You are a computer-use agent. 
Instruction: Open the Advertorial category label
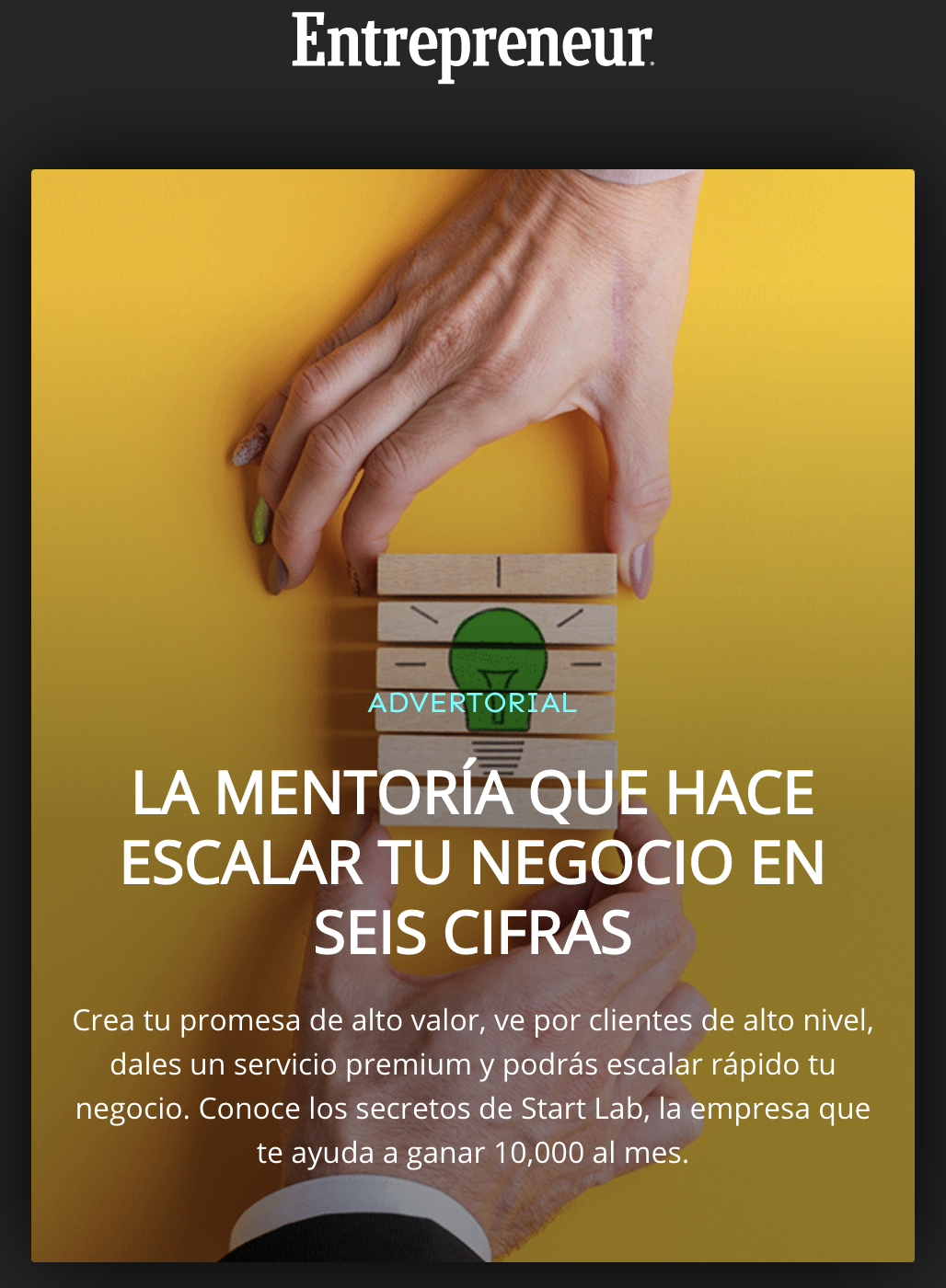472,704
